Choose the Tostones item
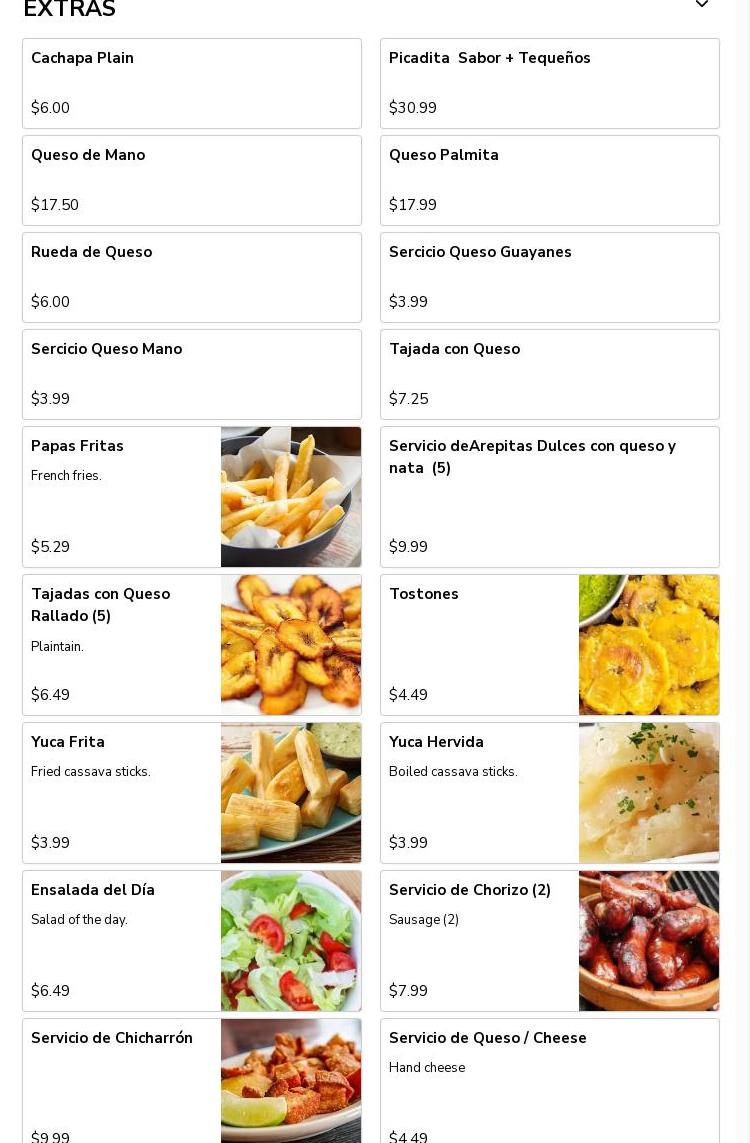This screenshot has width=750, height=1143. click(549, 645)
